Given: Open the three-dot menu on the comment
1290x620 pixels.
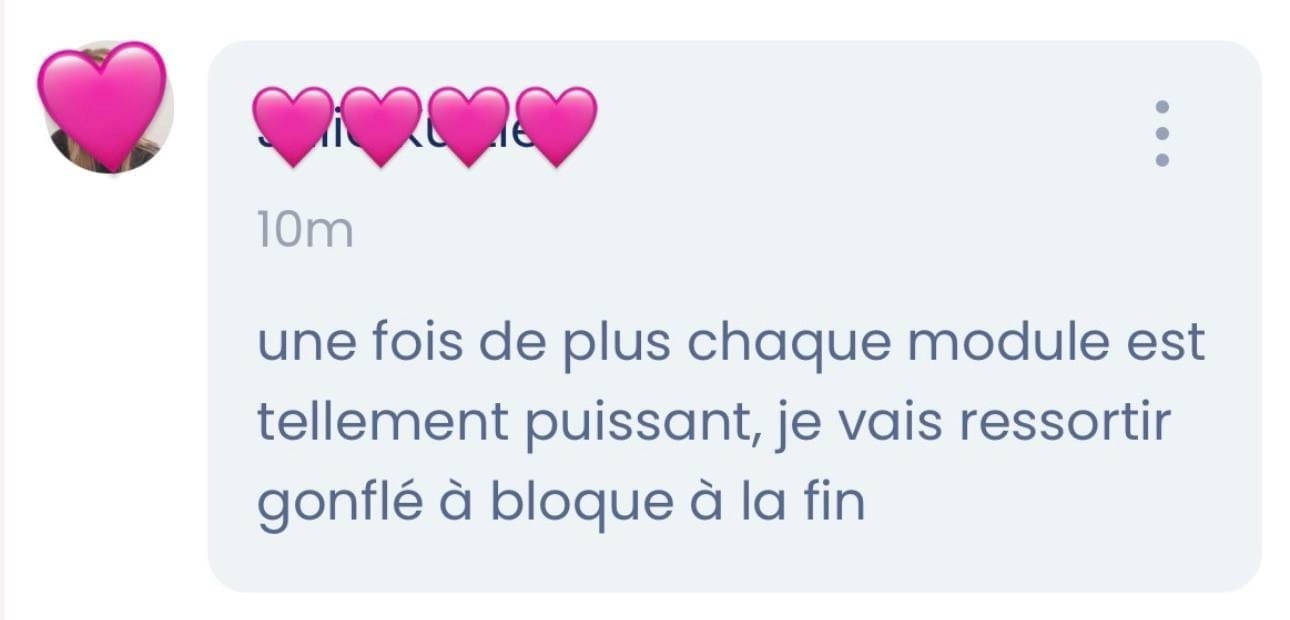Looking at the screenshot, I should click(1161, 132).
